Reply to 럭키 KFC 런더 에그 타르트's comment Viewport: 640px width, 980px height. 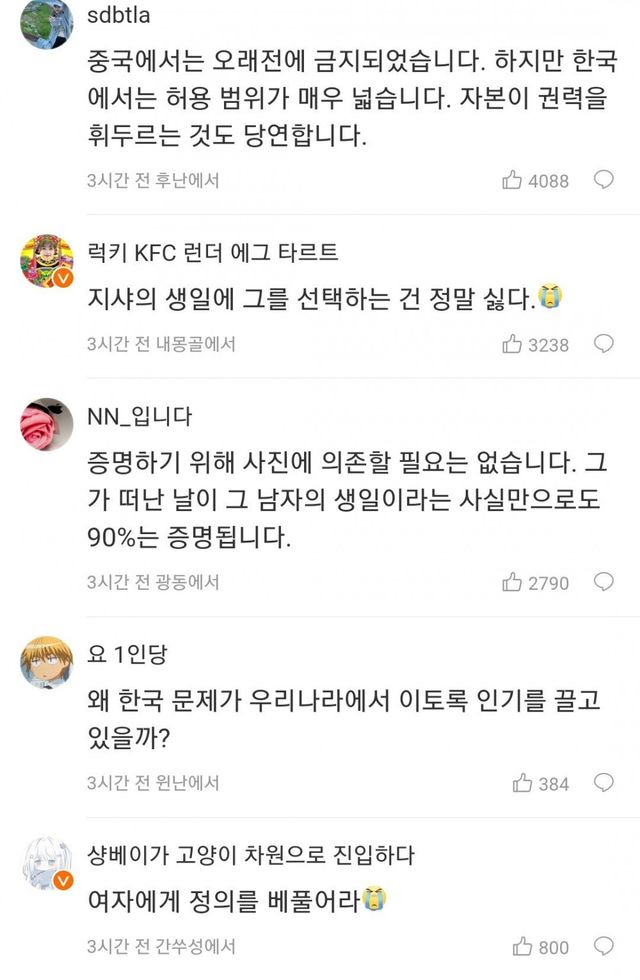coord(603,343)
